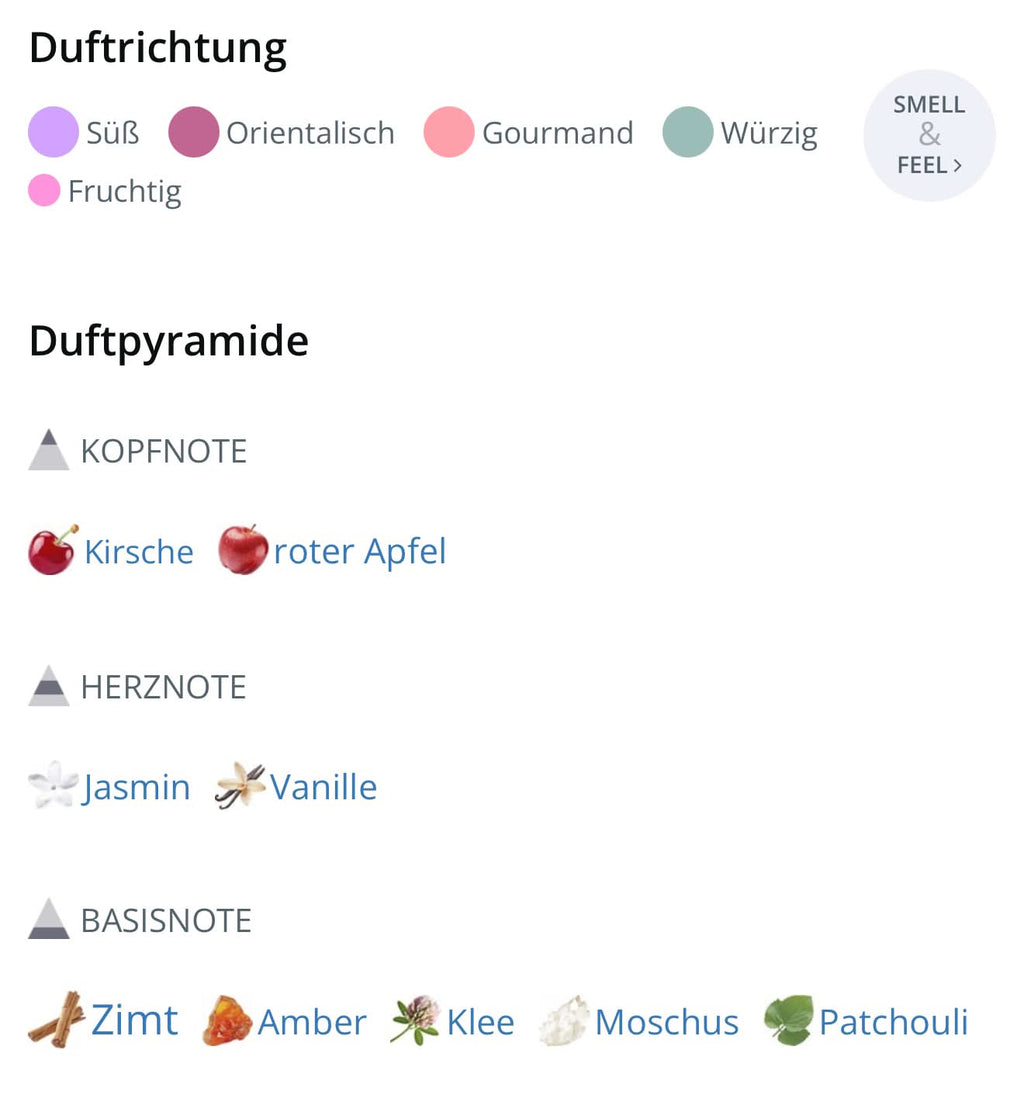This screenshot has height=1095, width=1024.
Task: Open the Kirsche note link
Action: [138, 552]
